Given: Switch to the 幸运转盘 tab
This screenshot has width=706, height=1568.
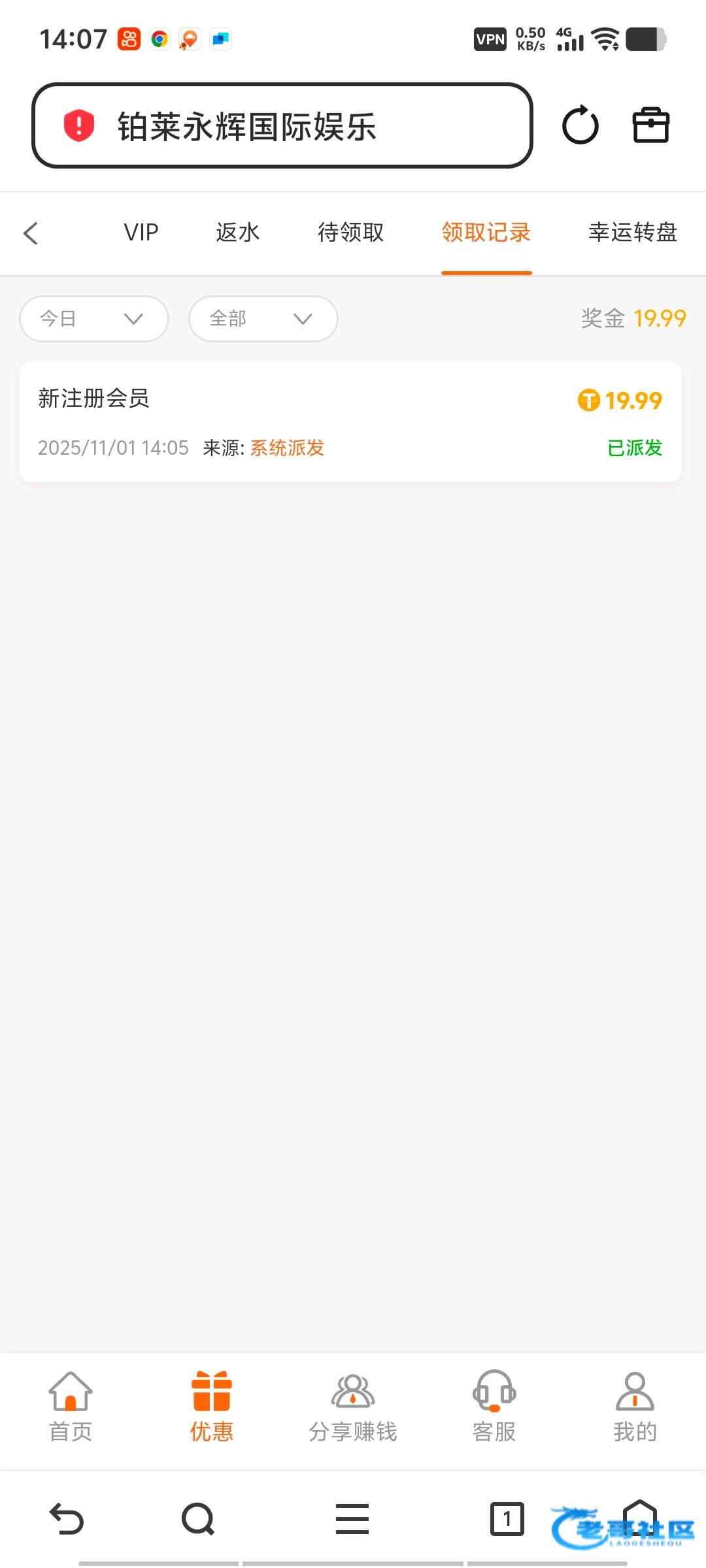Looking at the screenshot, I should click(632, 233).
